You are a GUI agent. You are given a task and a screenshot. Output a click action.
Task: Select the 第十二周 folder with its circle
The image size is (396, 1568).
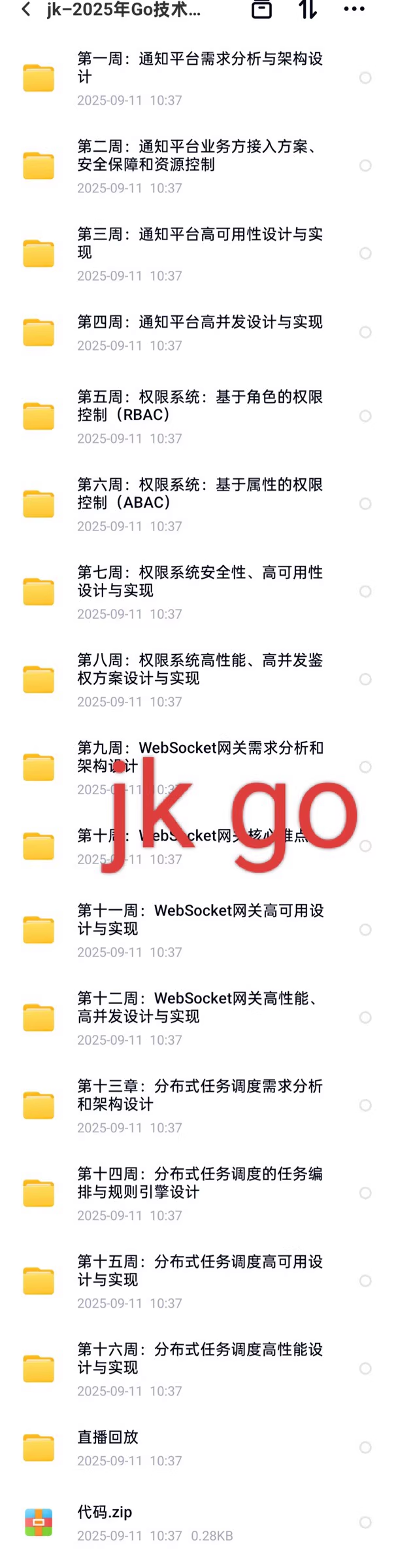point(365,1017)
